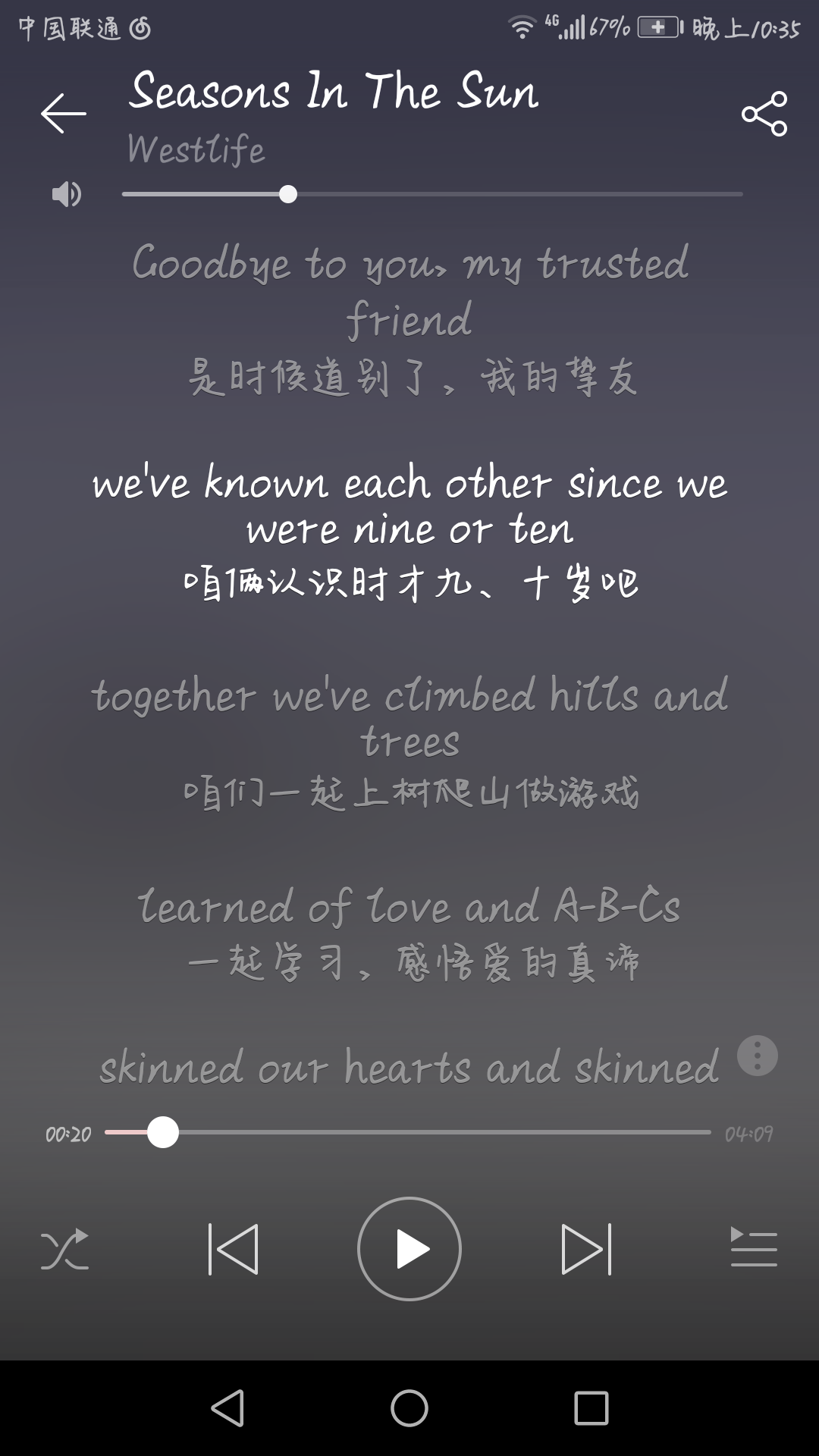Image resolution: width=819 pixels, height=1456 pixels.
Task: Skip to the next track
Action: pyautogui.click(x=586, y=1249)
